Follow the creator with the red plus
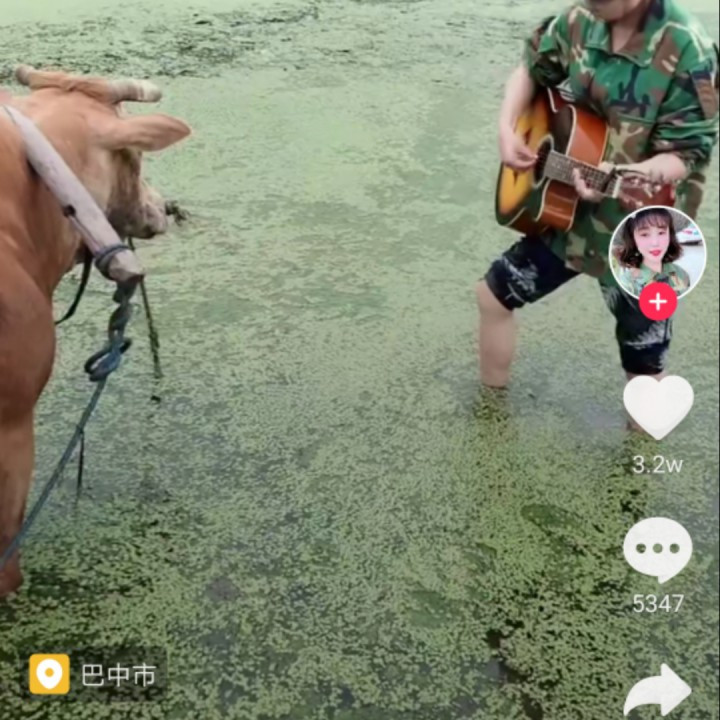This screenshot has width=720, height=720. [657, 301]
